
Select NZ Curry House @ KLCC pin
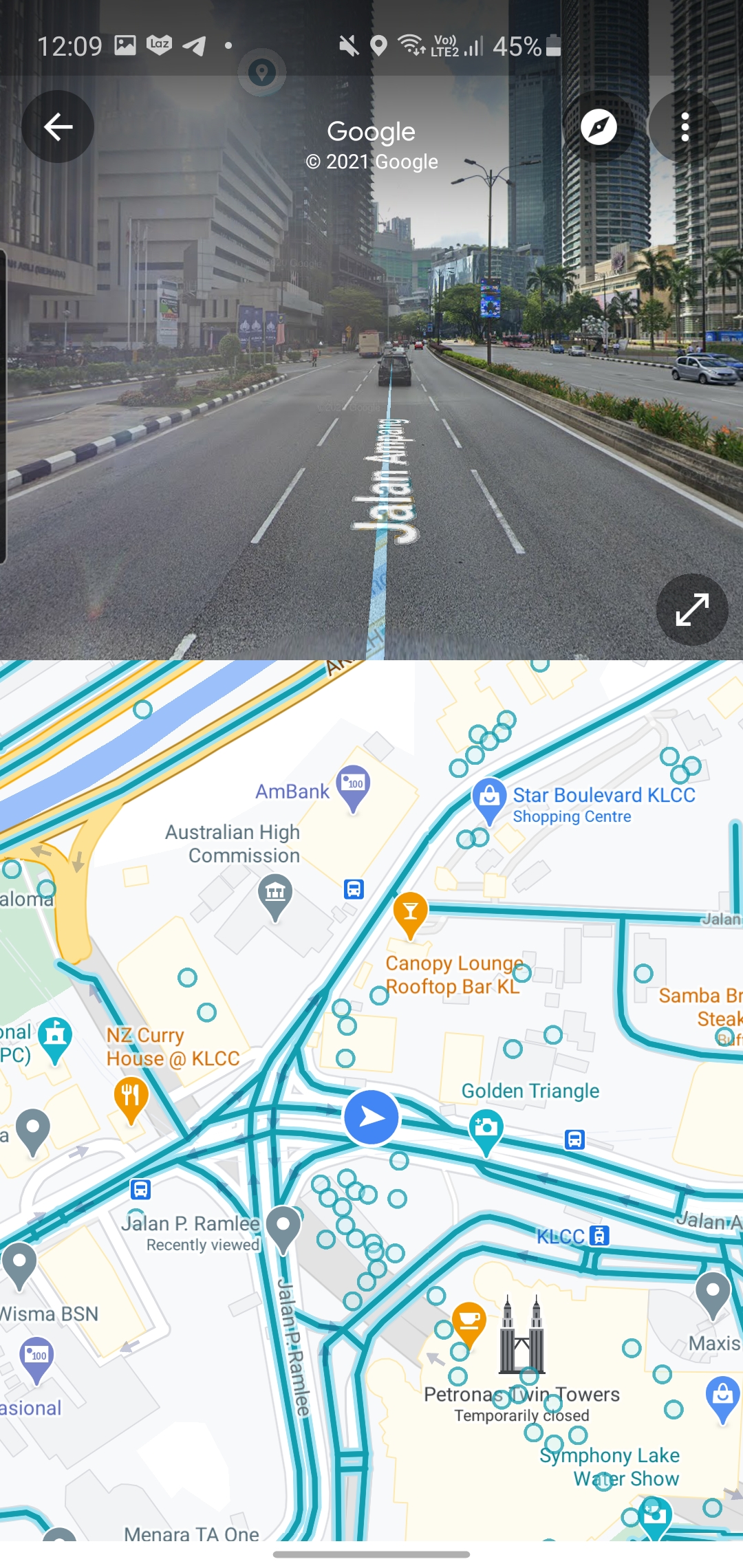pyautogui.click(x=131, y=1098)
